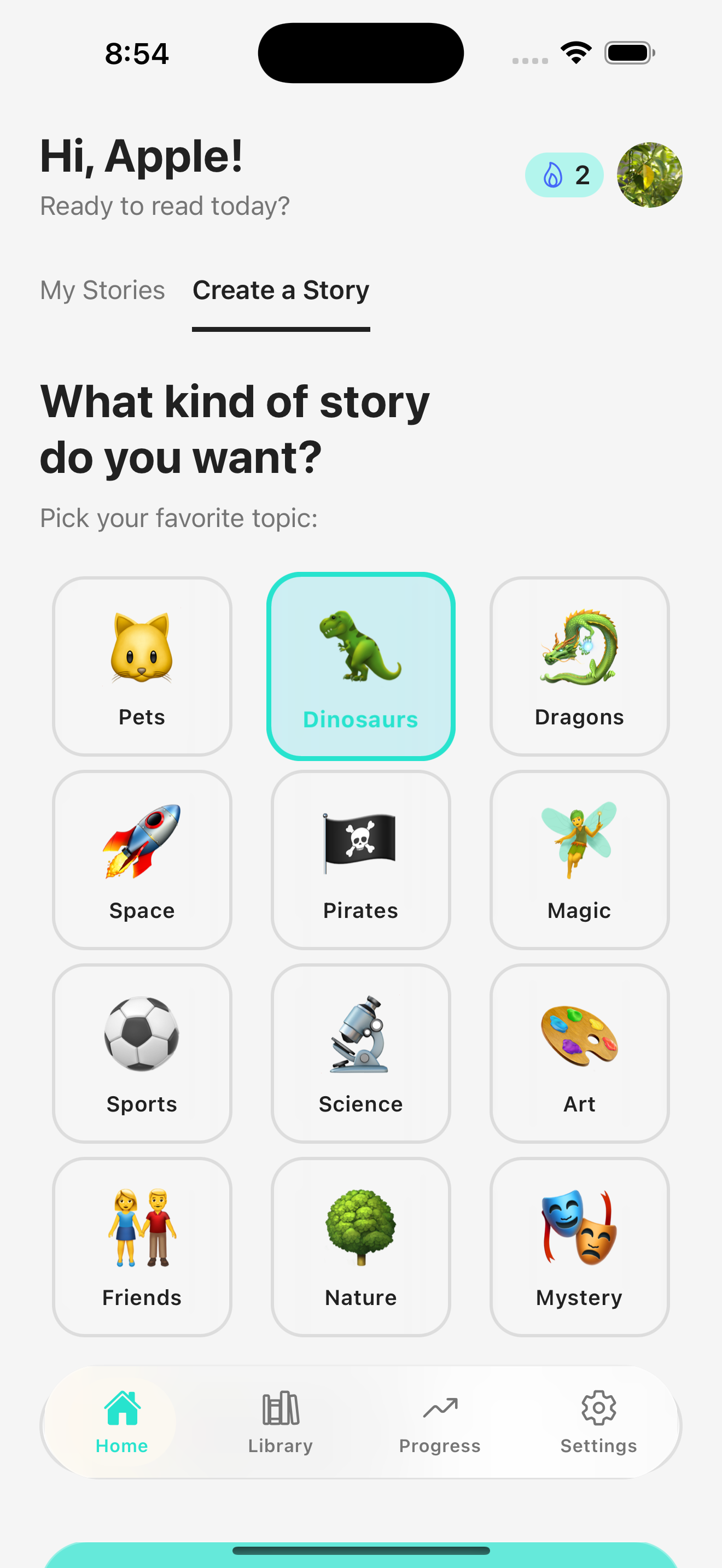
Task: Switch to the My Stories tab
Action: [x=102, y=290]
